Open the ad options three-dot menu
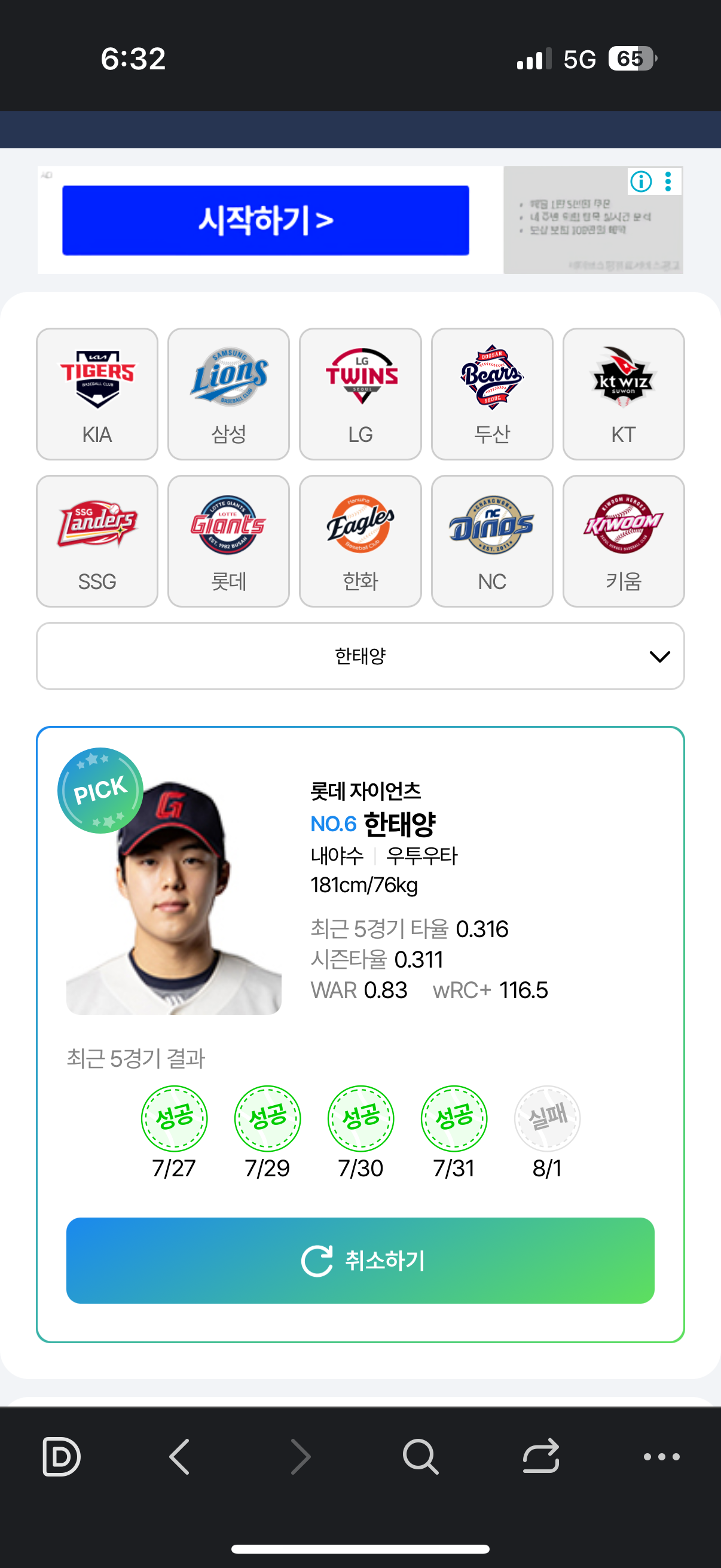Screen dimensions: 721x1568 coord(668,181)
